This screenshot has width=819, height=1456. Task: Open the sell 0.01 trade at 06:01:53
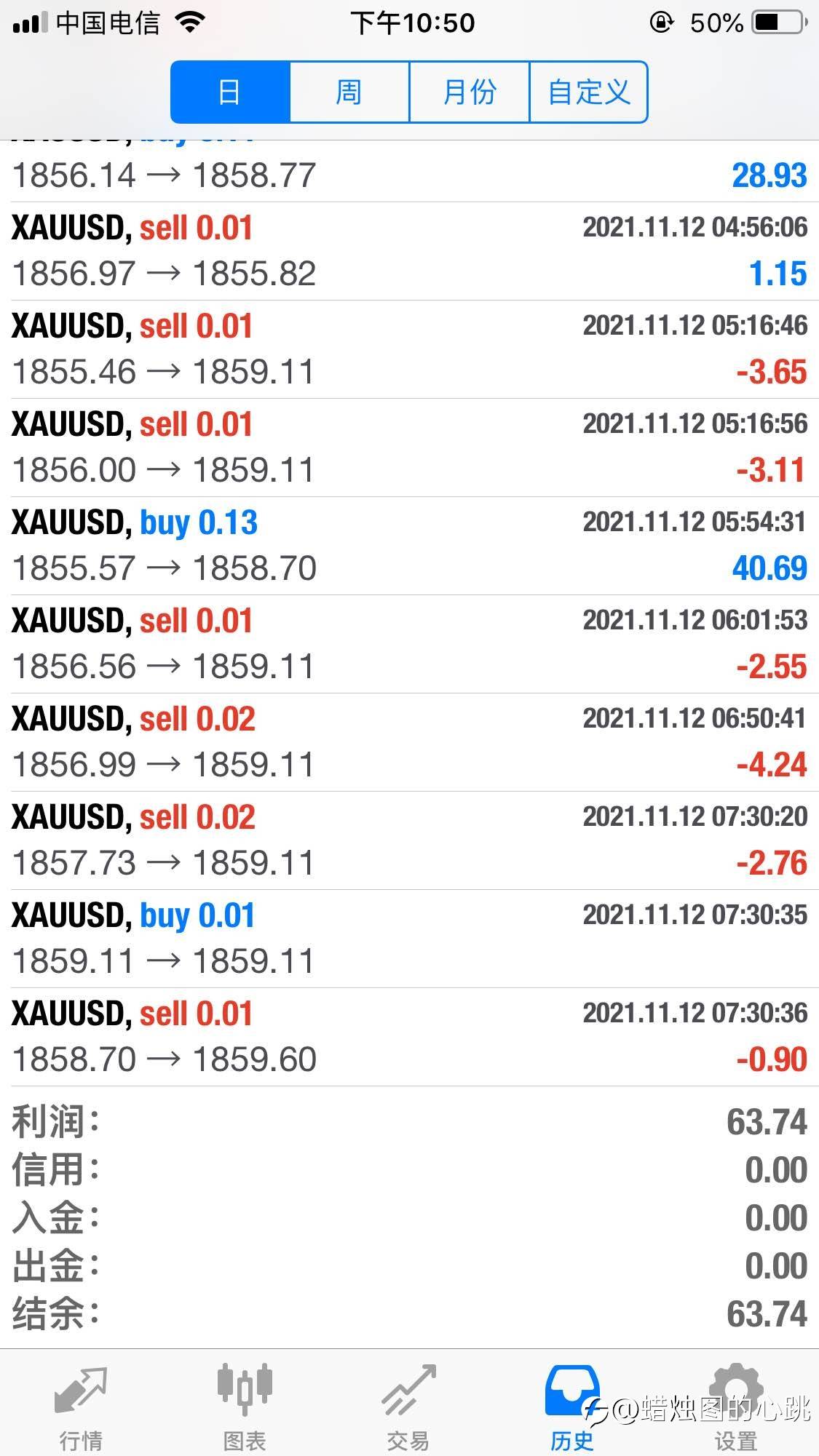click(409, 644)
